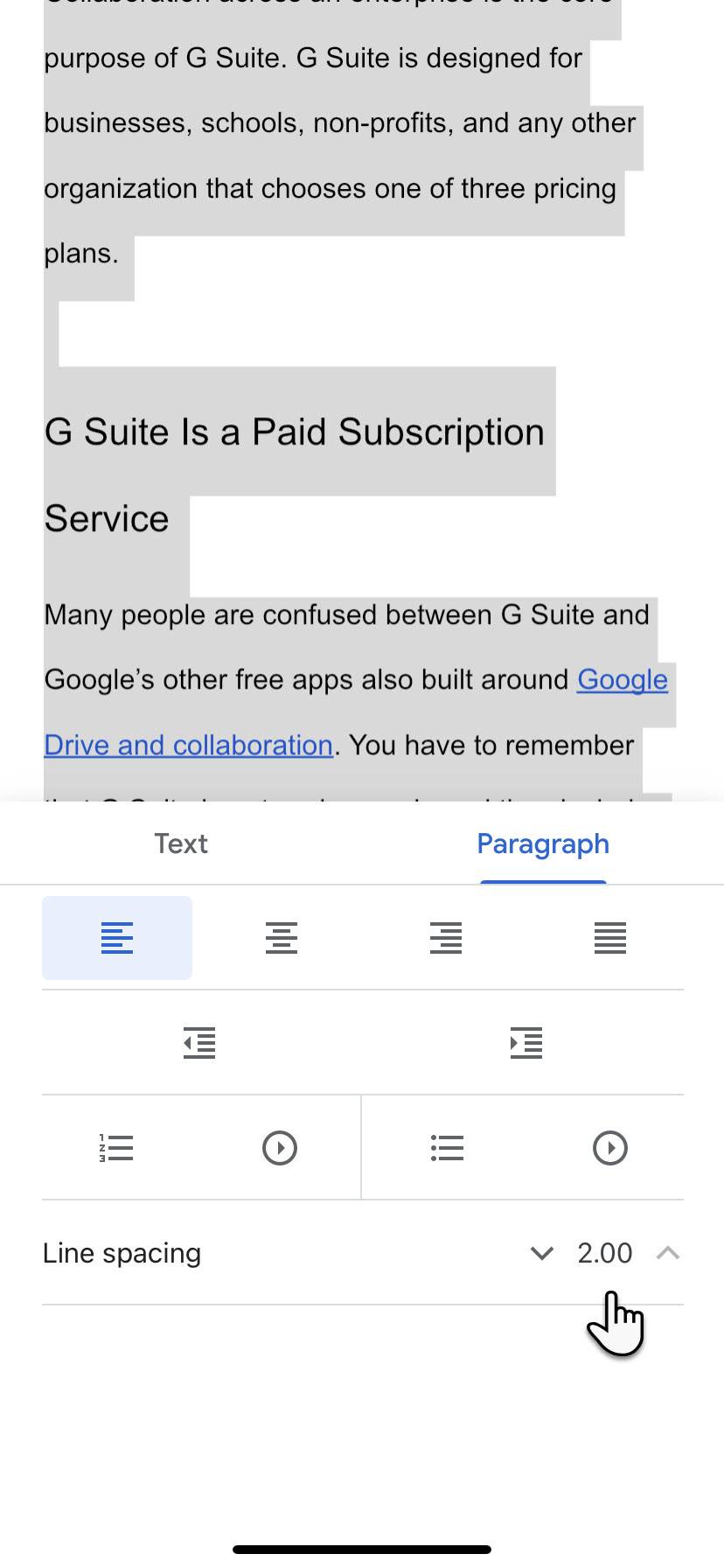The image size is (724, 1568).
Task: Open numbered list style options
Action: coord(280,1147)
